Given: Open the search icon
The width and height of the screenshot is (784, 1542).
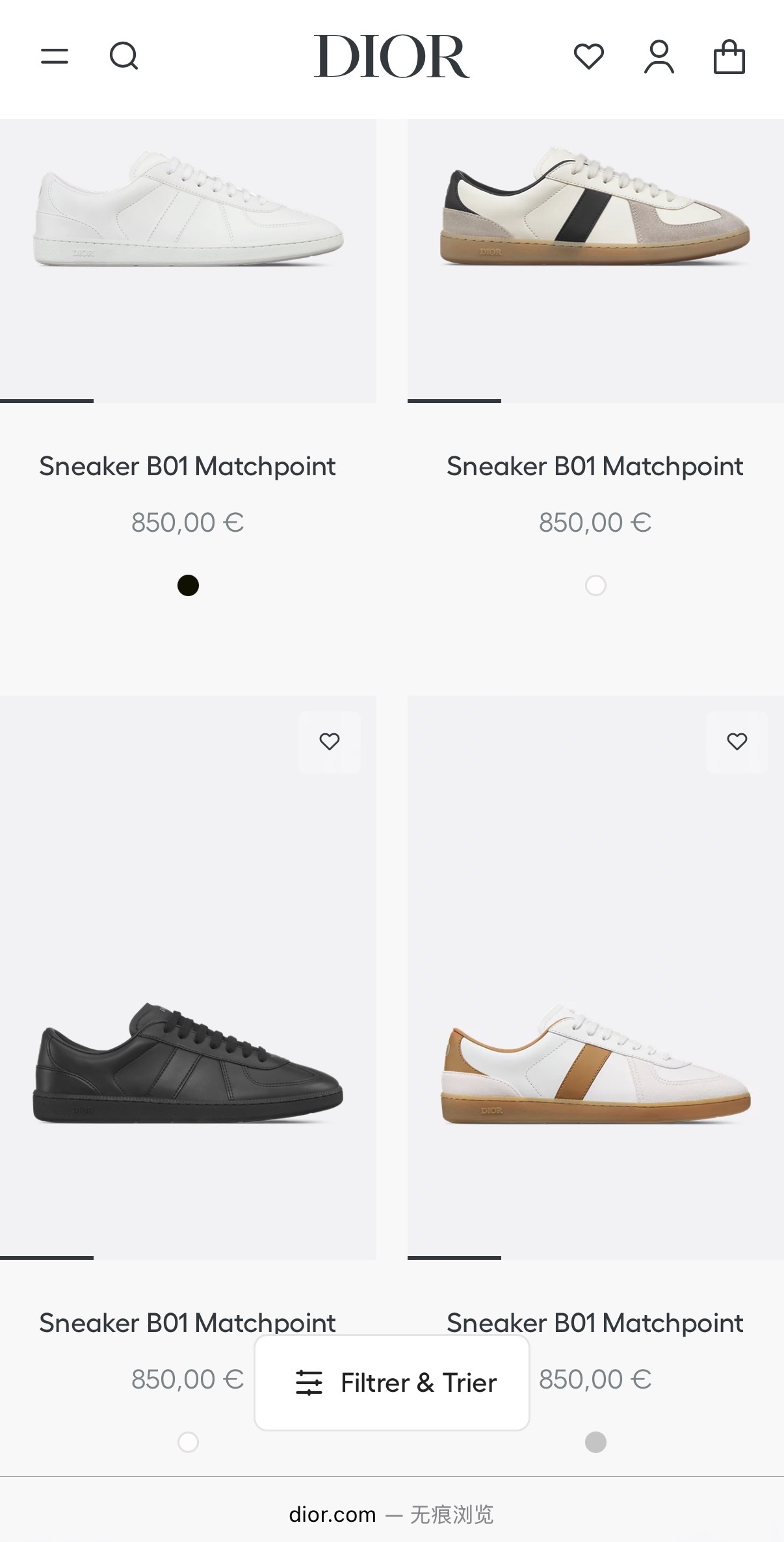Looking at the screenshot, I should pyautogui.click(x=124, y=57).
